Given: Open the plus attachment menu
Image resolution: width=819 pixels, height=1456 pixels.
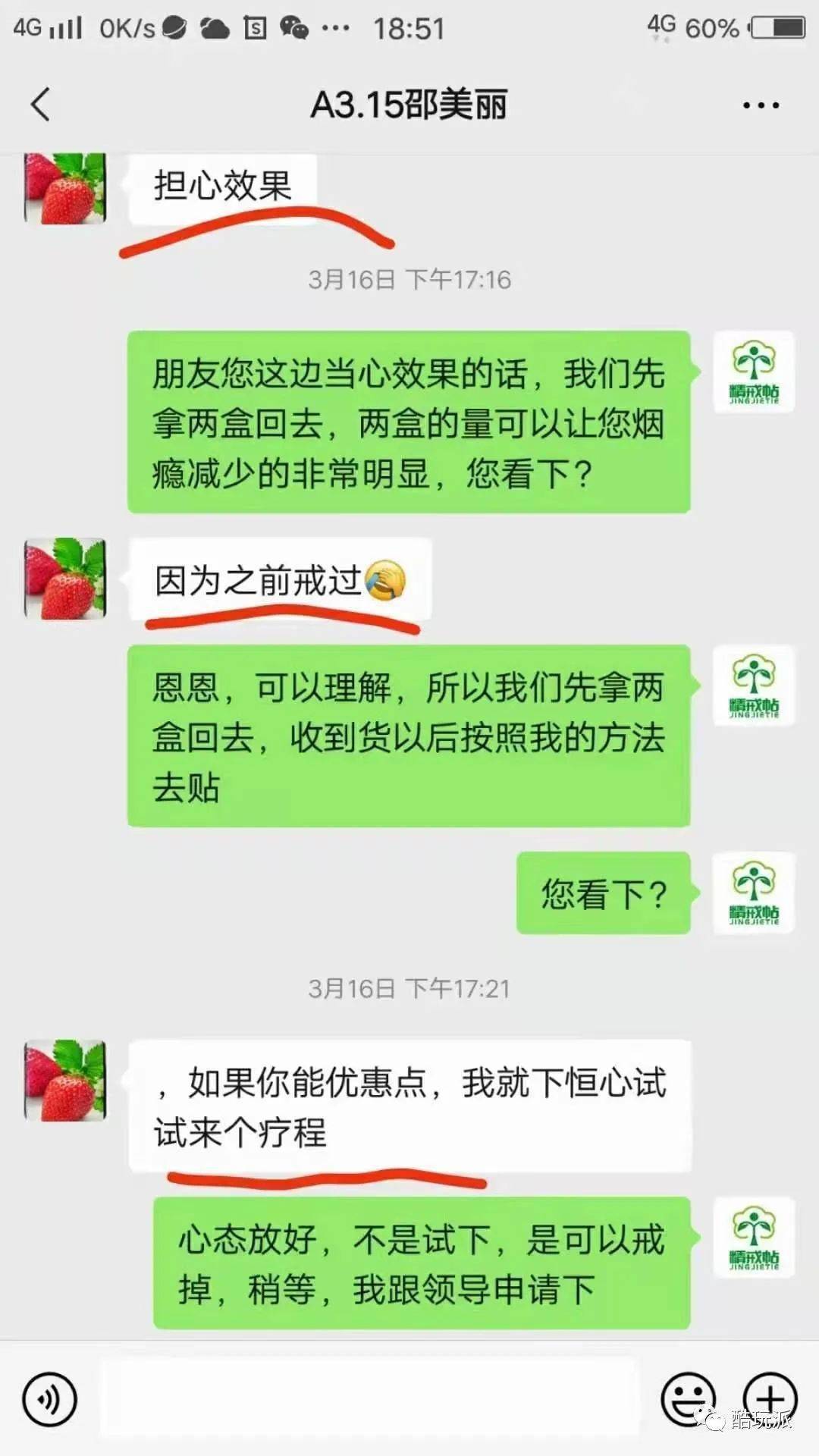Looking at the screenshot, I should point(770,1399).
